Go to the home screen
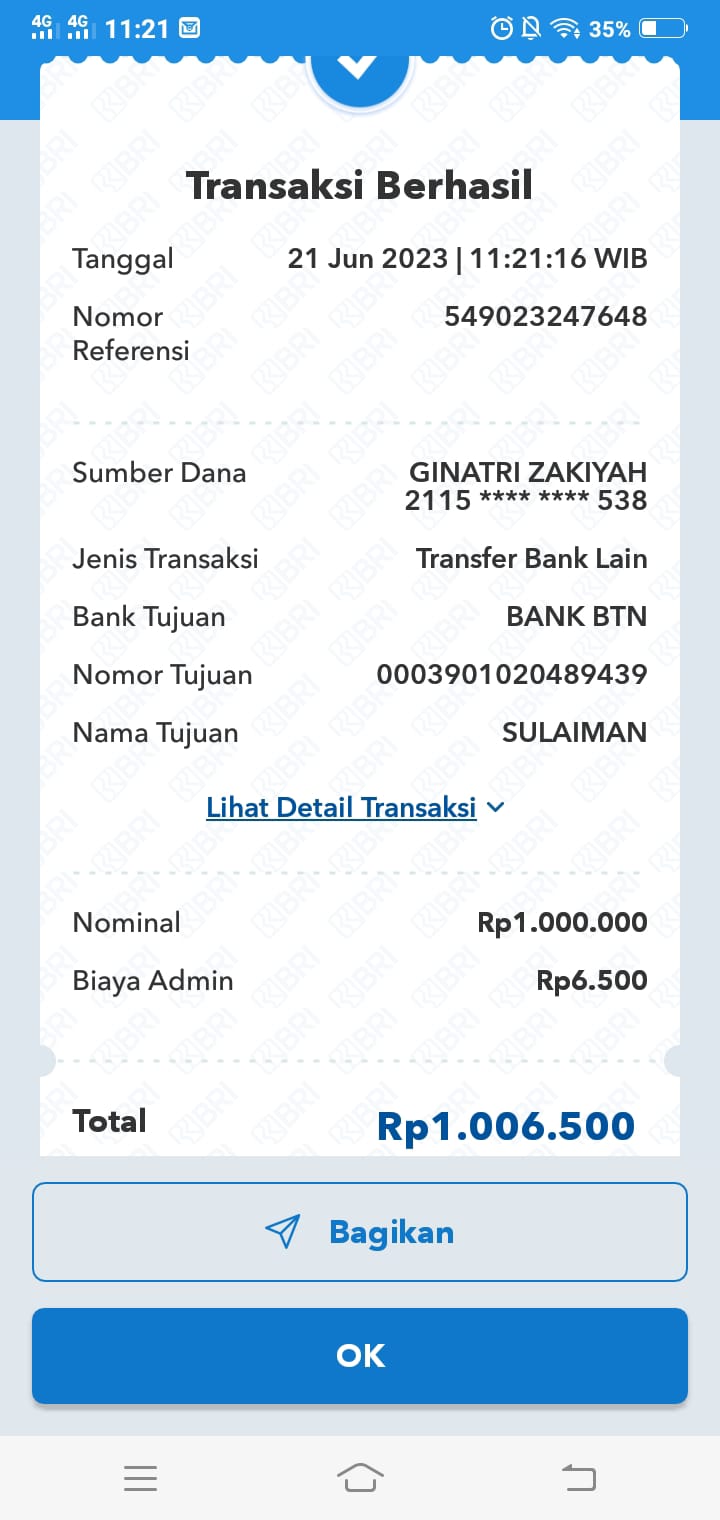 tap(360, 1477)
